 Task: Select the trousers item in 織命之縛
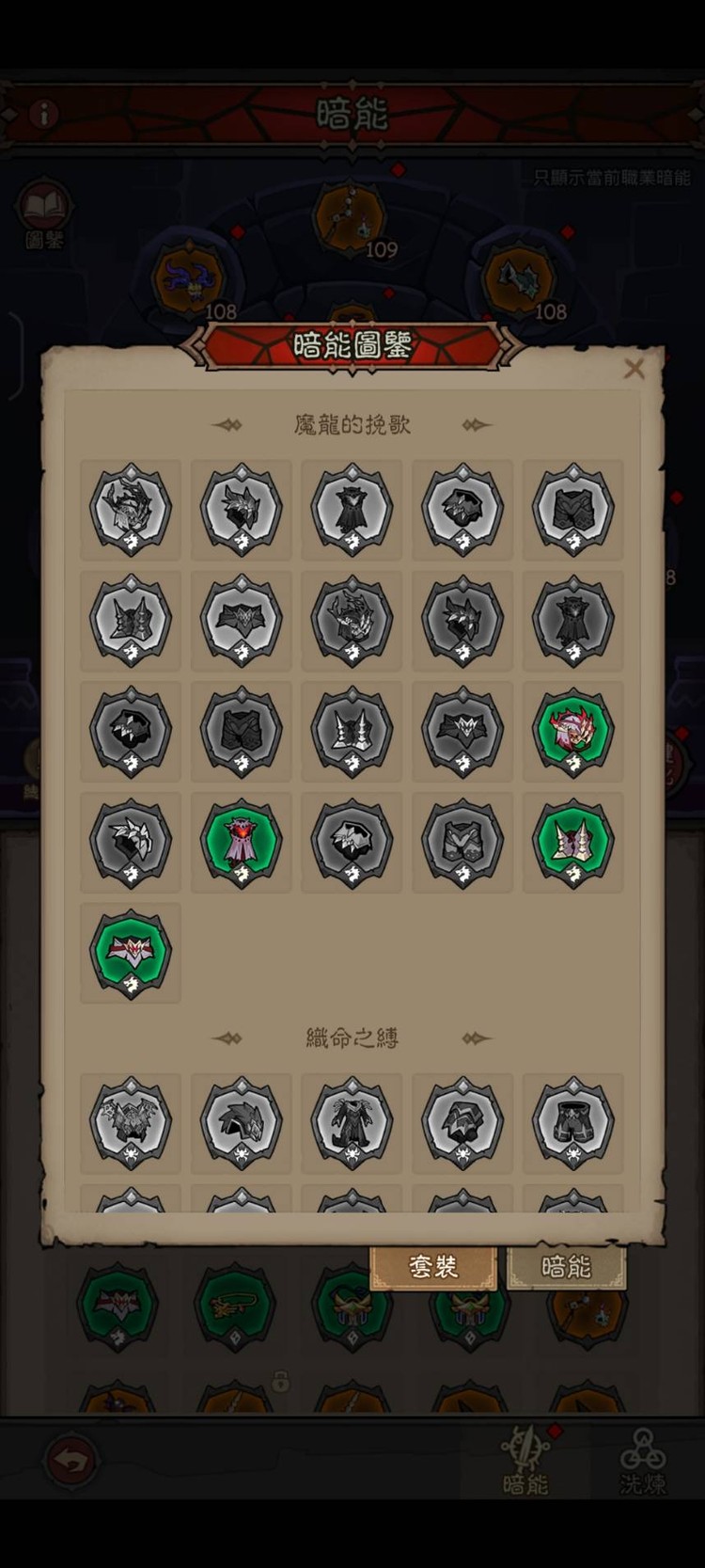click(572, 1123)
